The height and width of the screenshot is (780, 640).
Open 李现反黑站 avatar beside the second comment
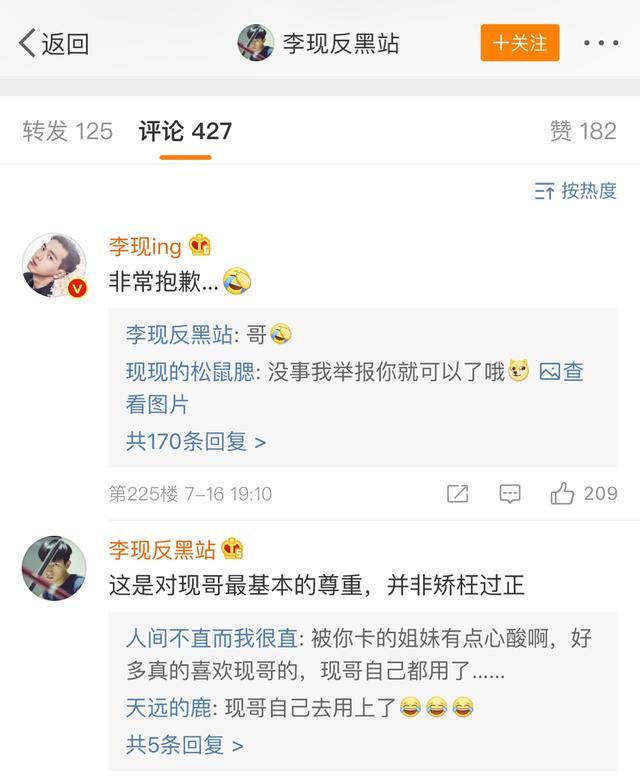coord(54,568)
